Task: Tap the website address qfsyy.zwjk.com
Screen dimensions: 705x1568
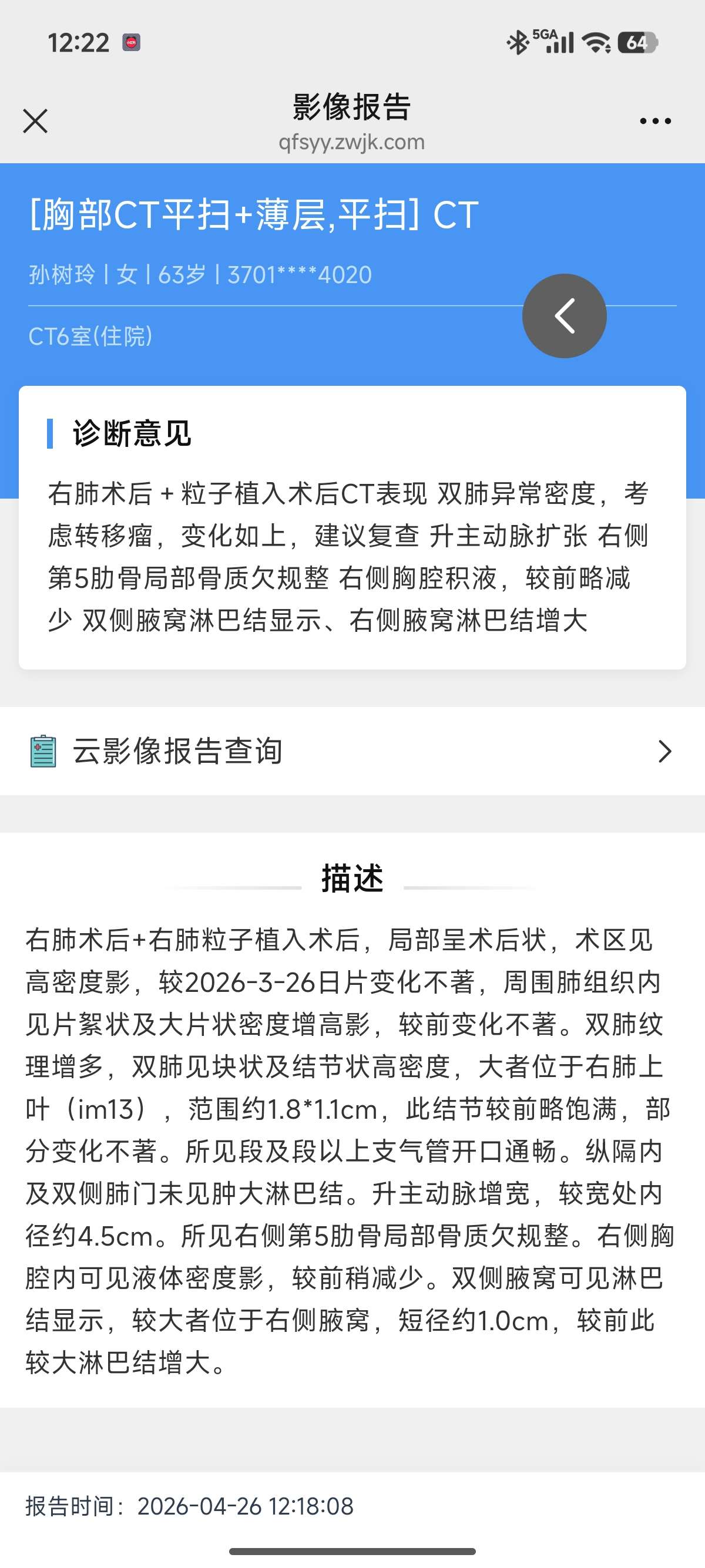Action: (352, 143)
